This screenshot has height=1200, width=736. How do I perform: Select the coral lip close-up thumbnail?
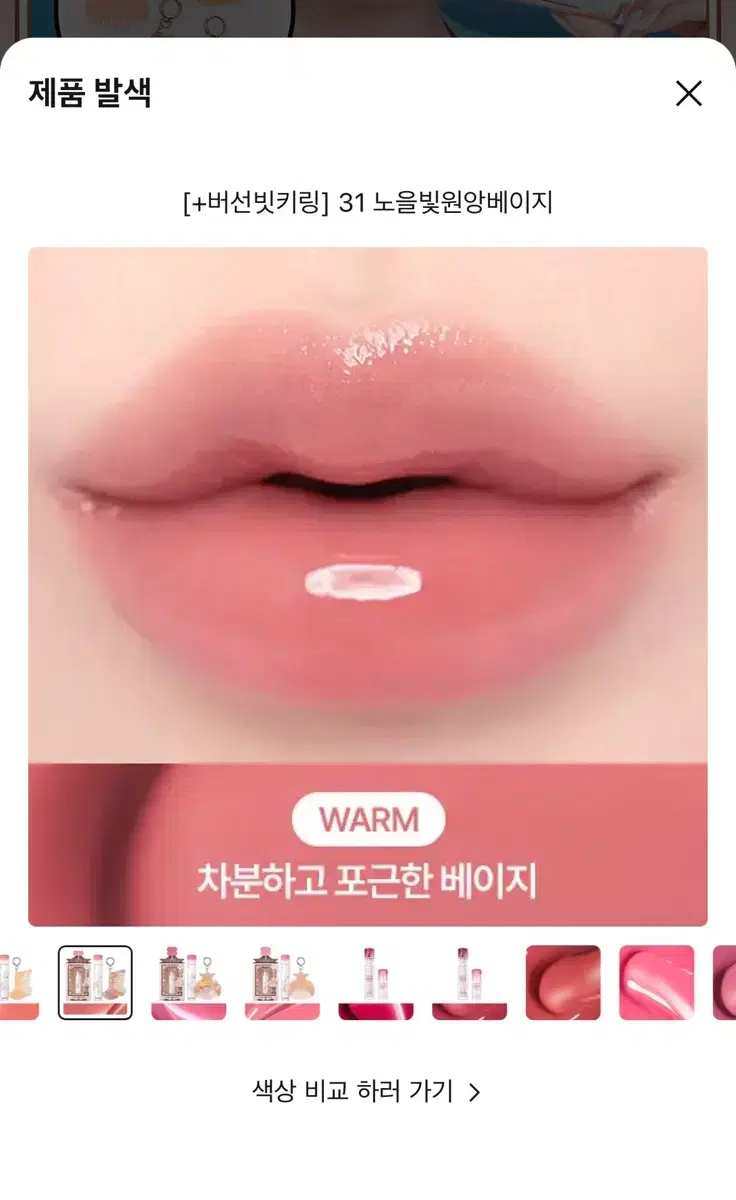click(563, 982)
